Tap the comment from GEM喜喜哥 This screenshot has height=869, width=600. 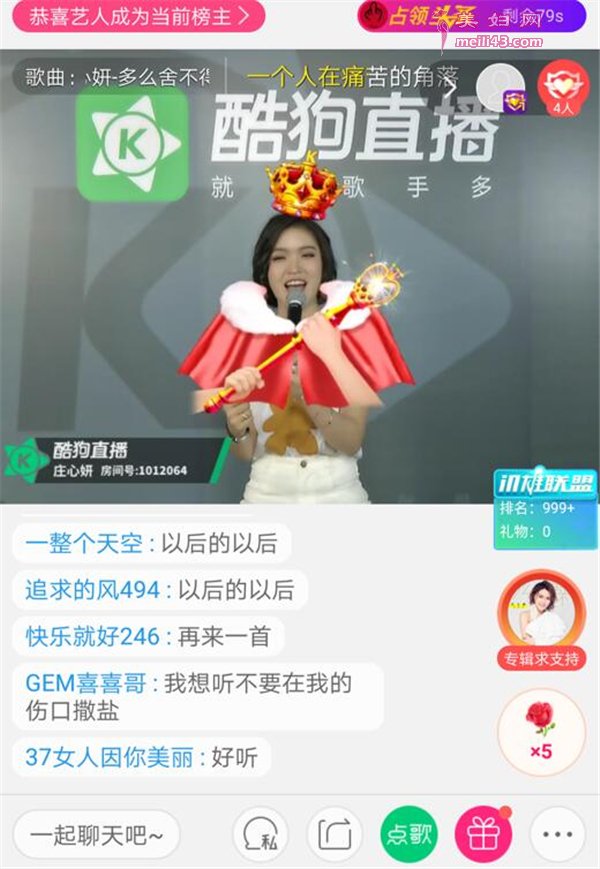click(200, 697)
